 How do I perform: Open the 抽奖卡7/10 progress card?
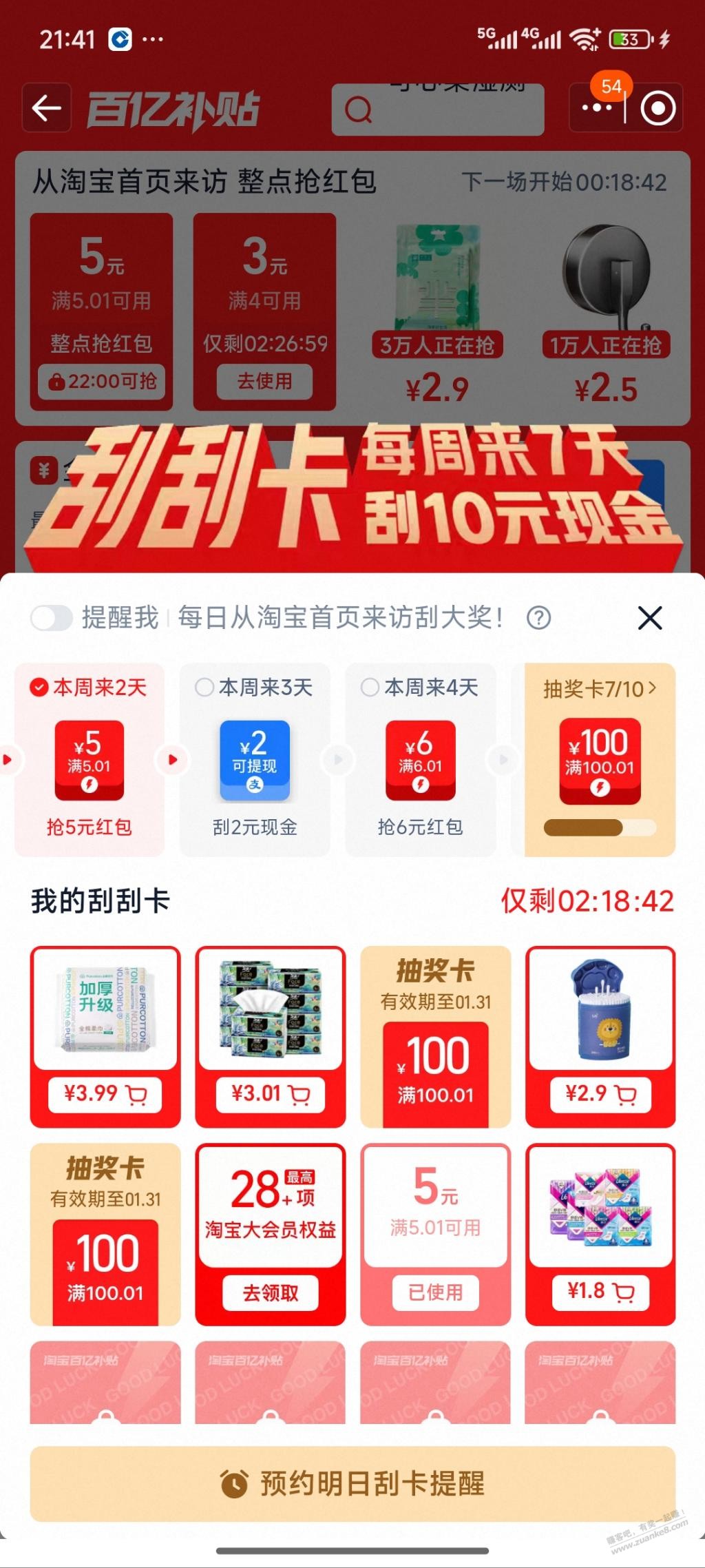point(600,759)
